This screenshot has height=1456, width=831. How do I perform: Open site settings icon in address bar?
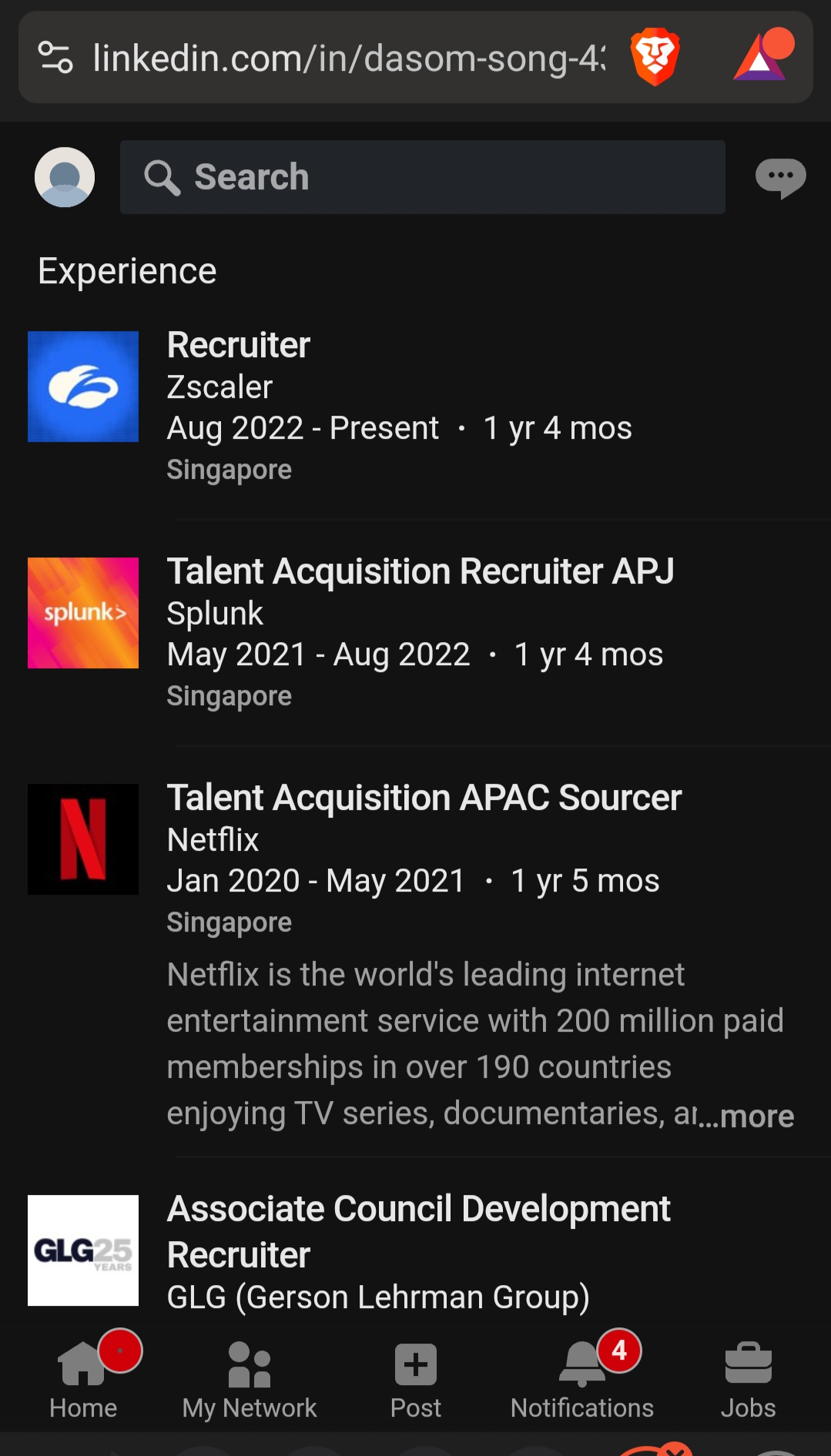(x=55, y=58)
